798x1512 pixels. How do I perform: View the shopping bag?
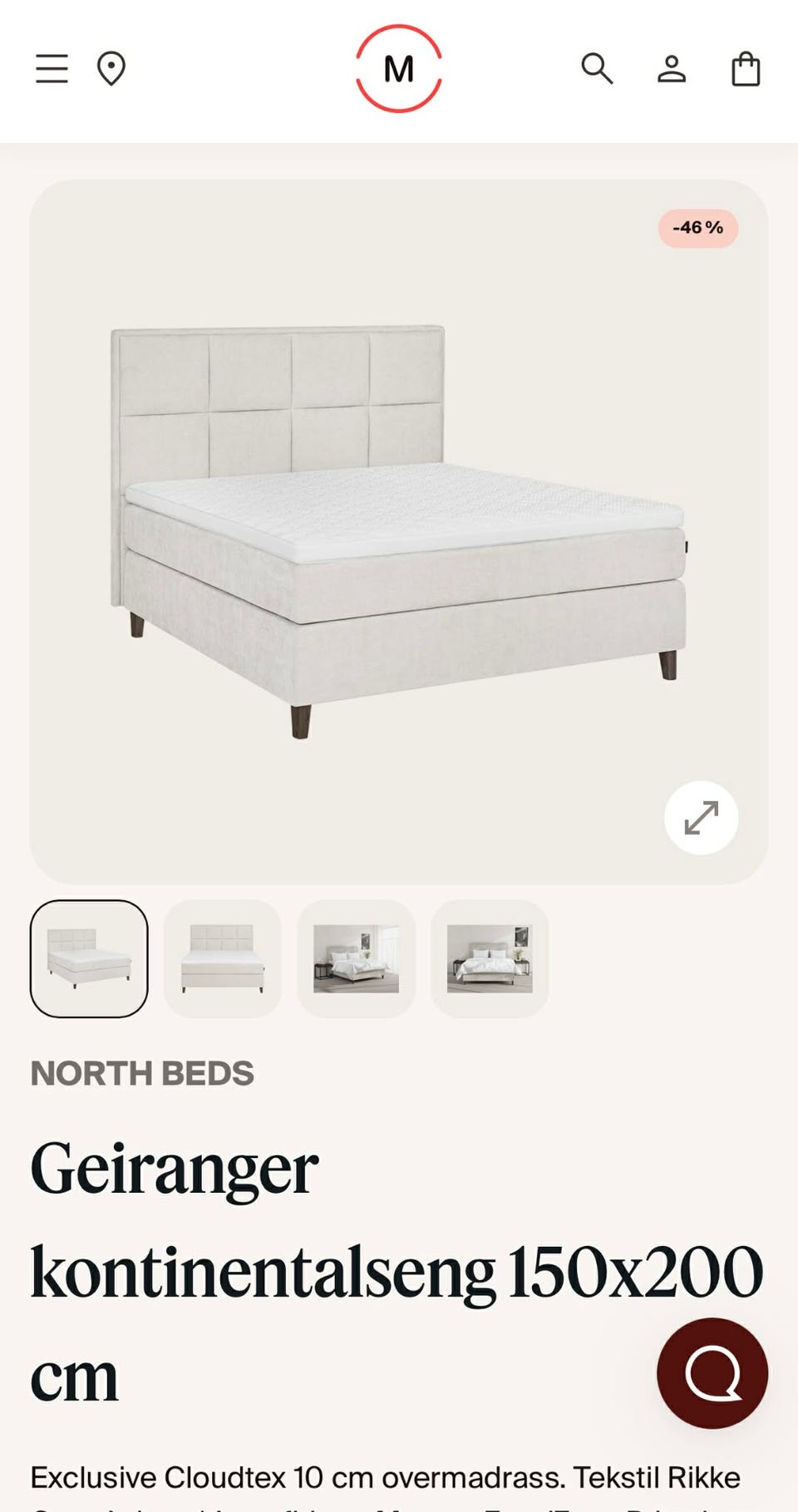[746, 69]
